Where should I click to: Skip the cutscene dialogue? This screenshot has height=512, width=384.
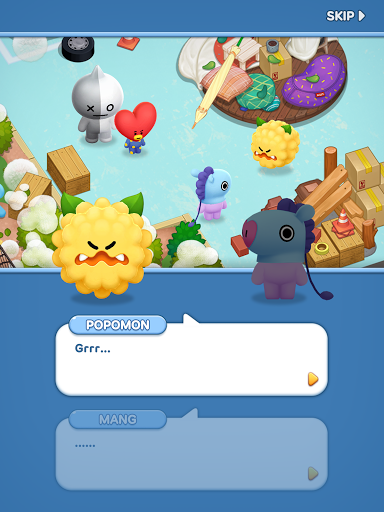pos(346,16)
